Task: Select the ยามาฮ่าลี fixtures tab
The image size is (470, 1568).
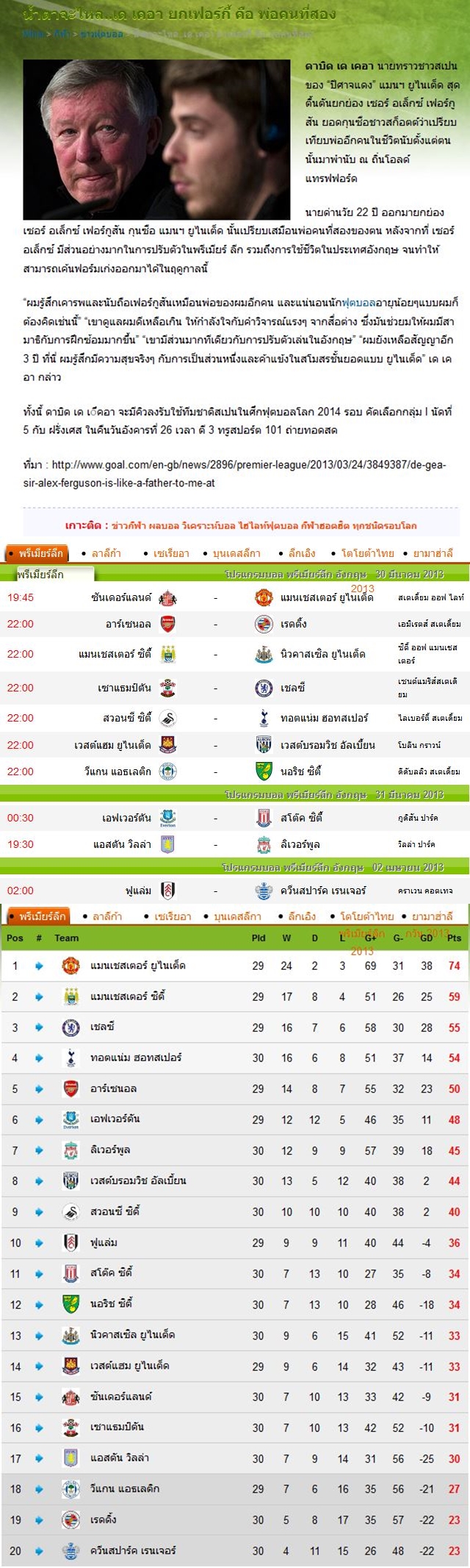Action: pyautogui.click(x=433, y=553)
